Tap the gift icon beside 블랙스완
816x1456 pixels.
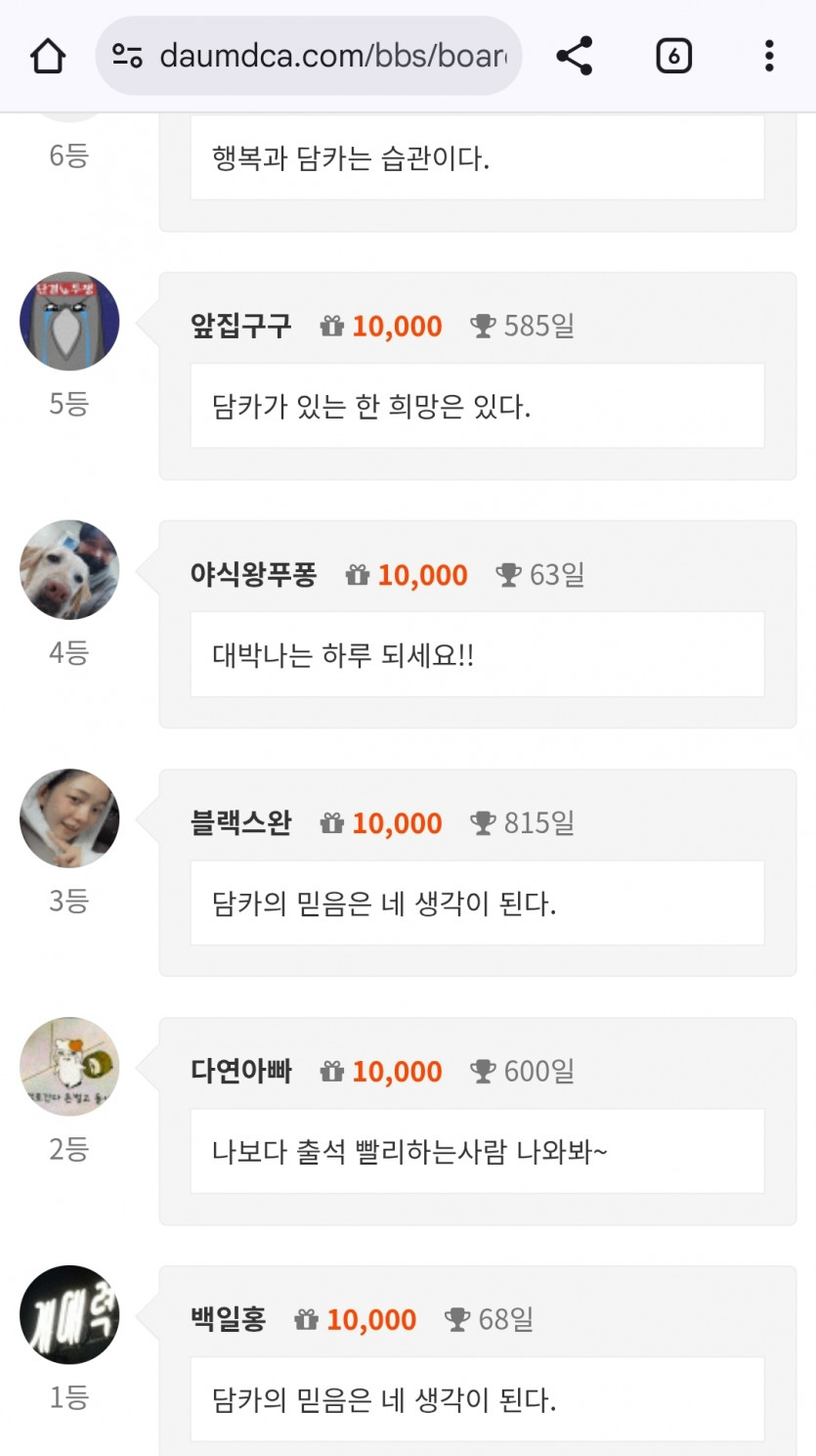tap(332, 823)
